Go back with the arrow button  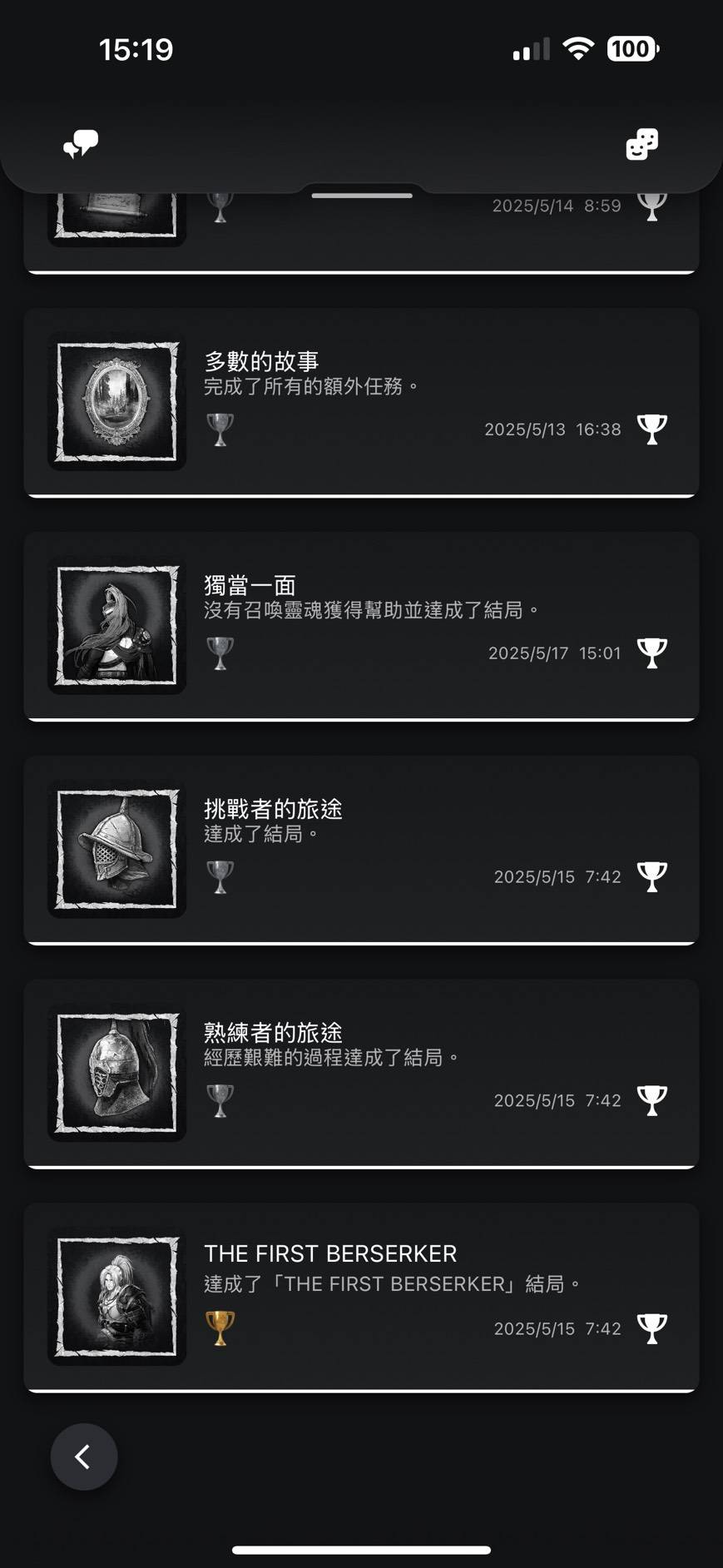(84, 1456)
